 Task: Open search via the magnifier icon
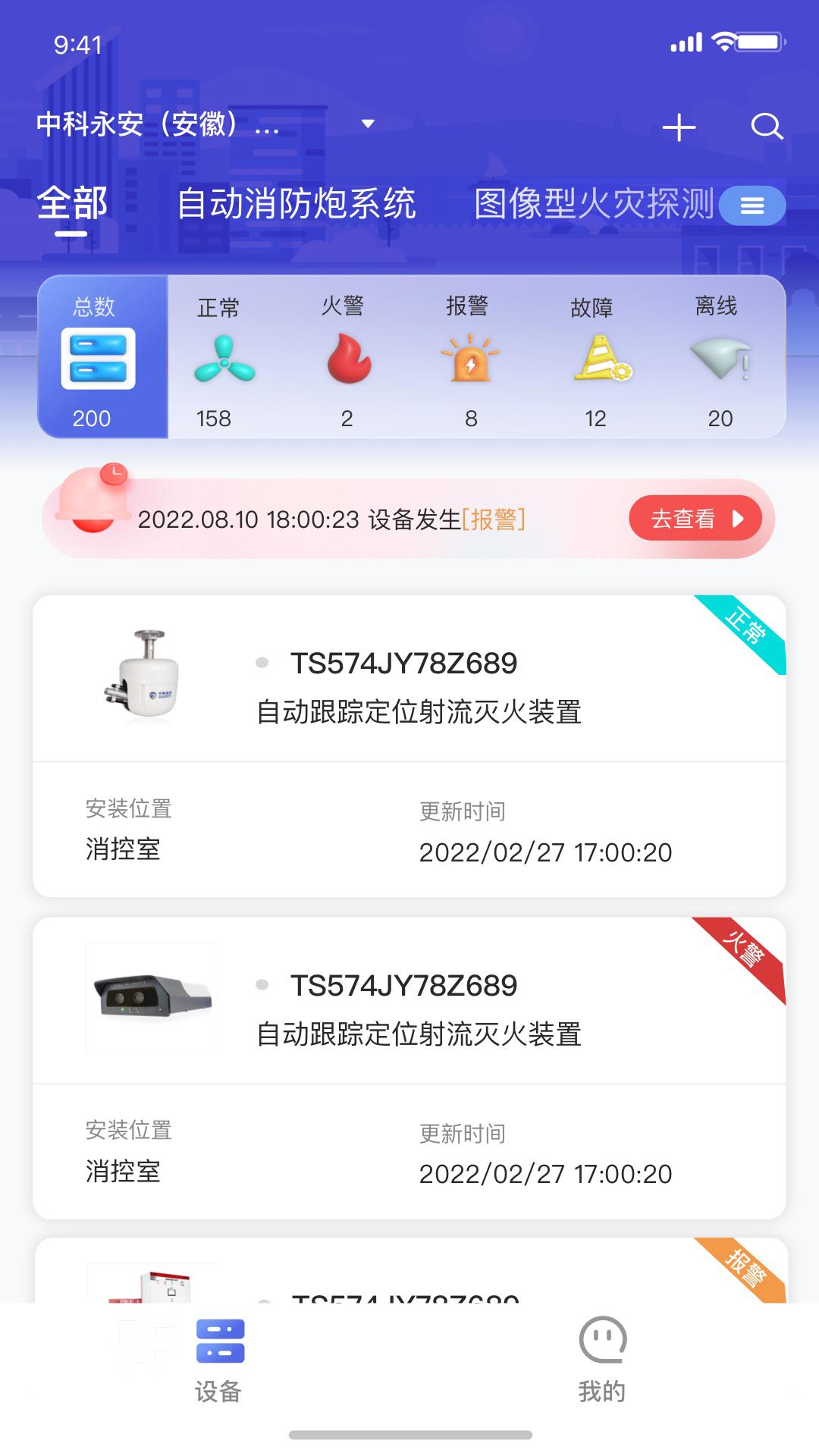pyautogui.click(x=768, y=127)
